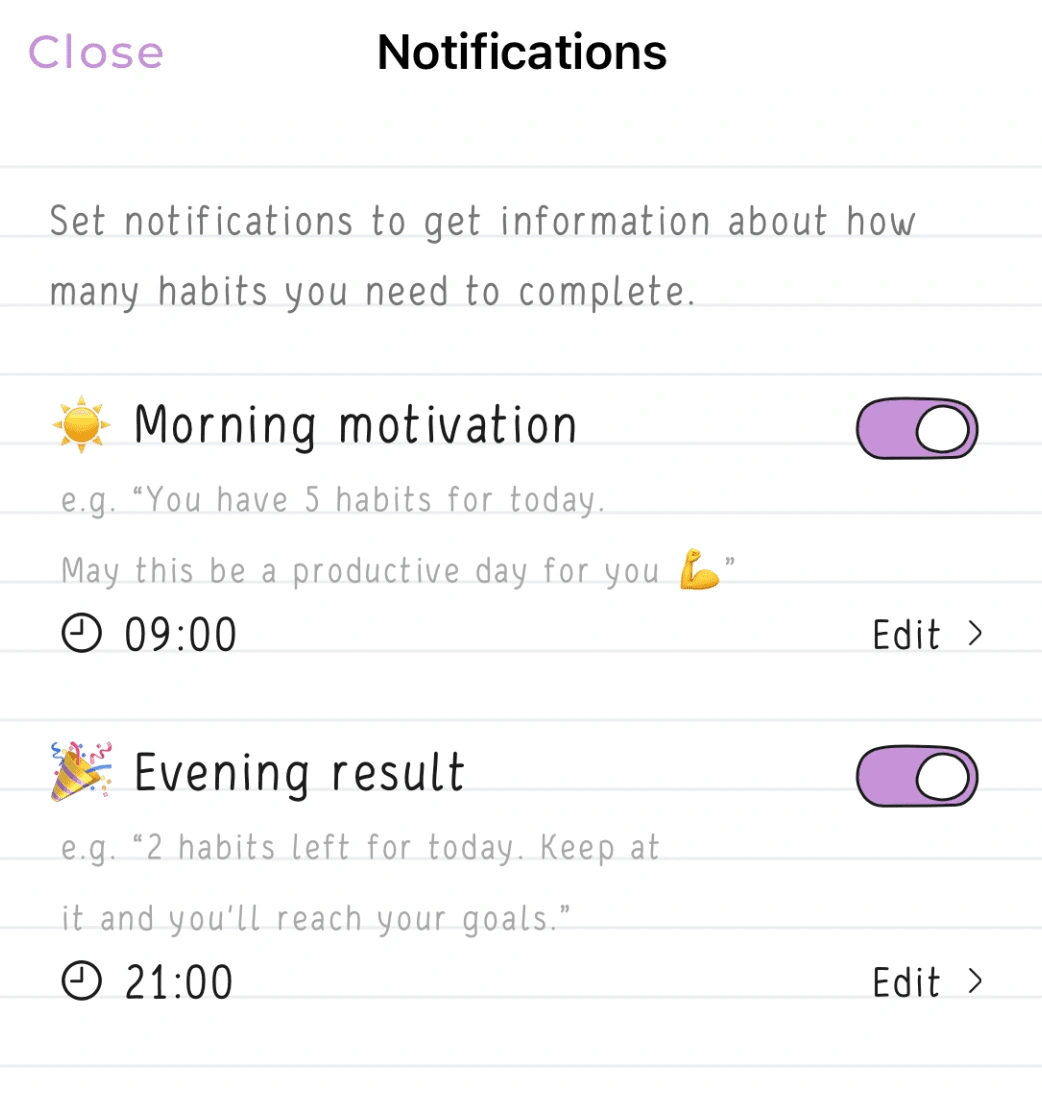1042x1096 pixels.
Task: Click the Evening result label text
Action: 297,771
